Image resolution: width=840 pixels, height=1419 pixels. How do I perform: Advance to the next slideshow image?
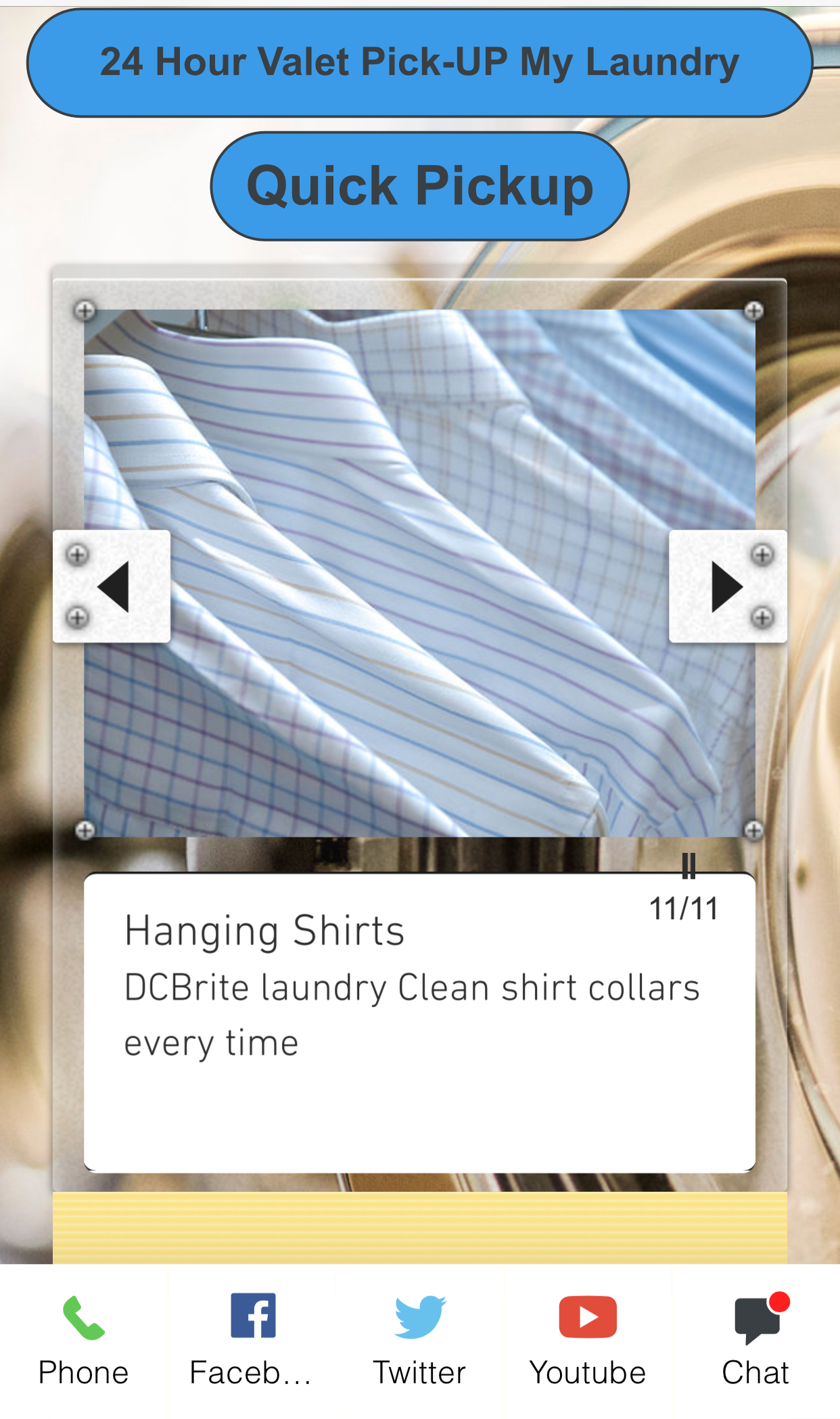pyautogui.click(x=728, y=586)
